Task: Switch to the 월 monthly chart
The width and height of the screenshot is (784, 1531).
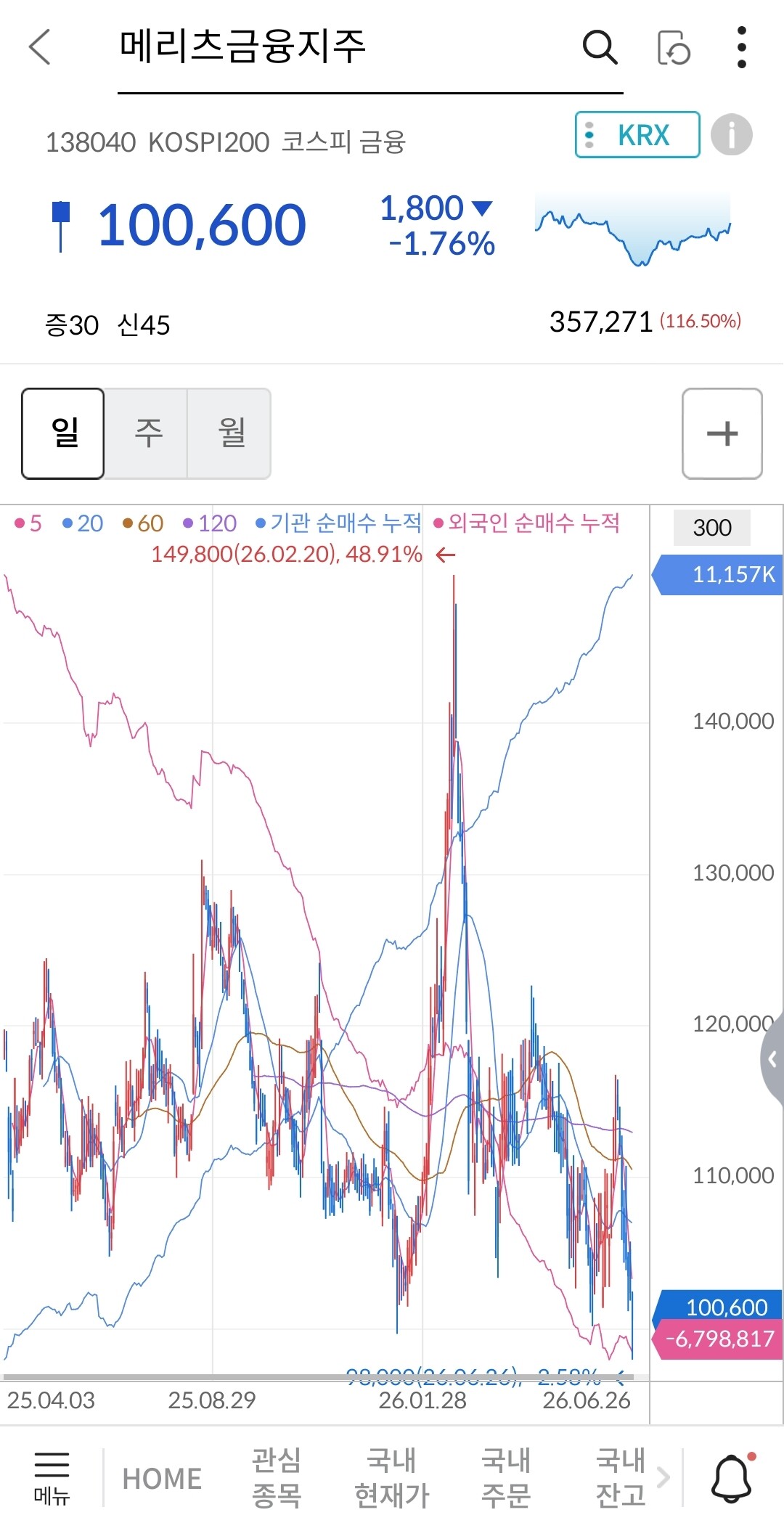Action: (230, 433)
